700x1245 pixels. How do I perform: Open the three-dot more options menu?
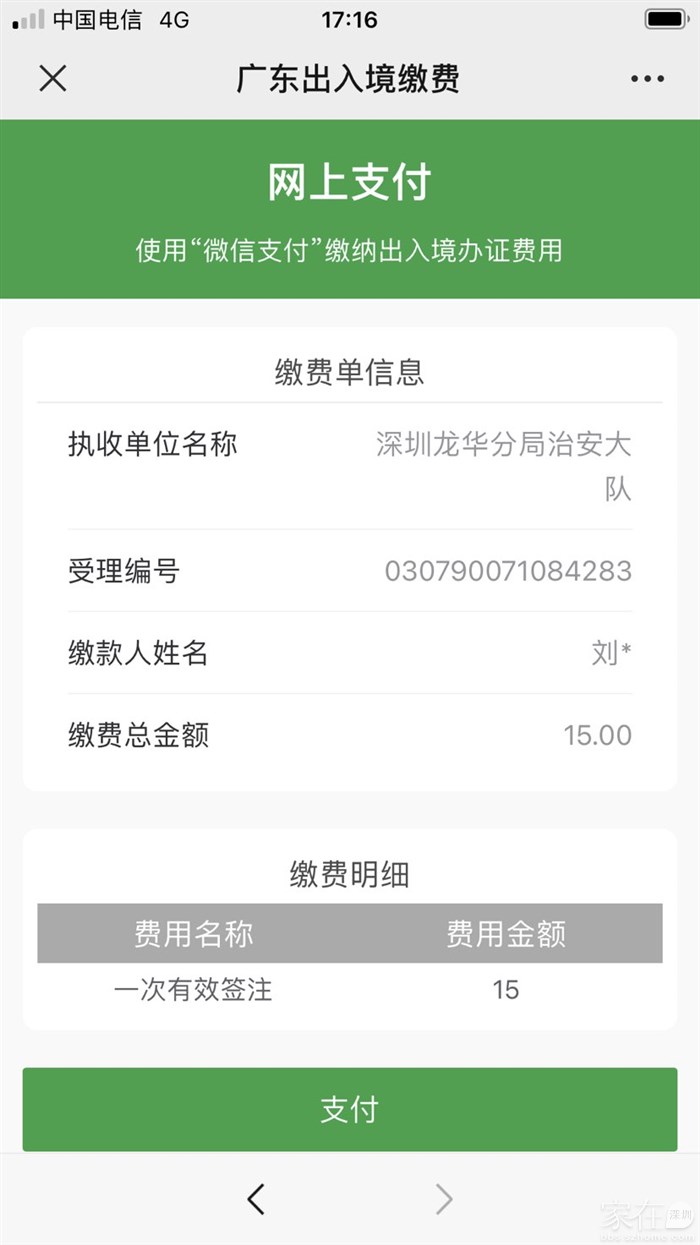(647, 79)
